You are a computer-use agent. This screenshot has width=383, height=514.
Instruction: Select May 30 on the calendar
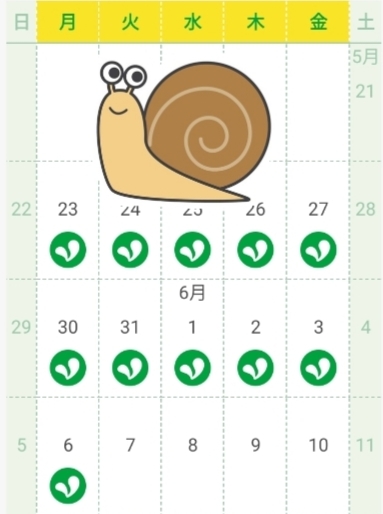click(x=68, y=338)
